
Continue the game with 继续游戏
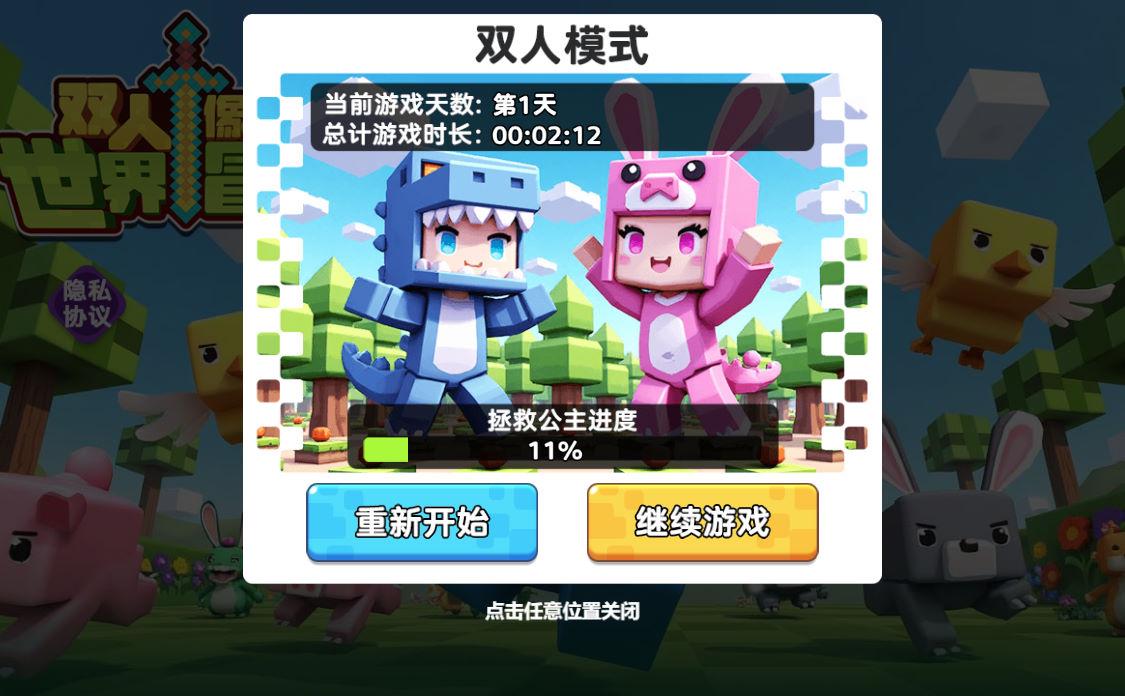click(702, 522)
